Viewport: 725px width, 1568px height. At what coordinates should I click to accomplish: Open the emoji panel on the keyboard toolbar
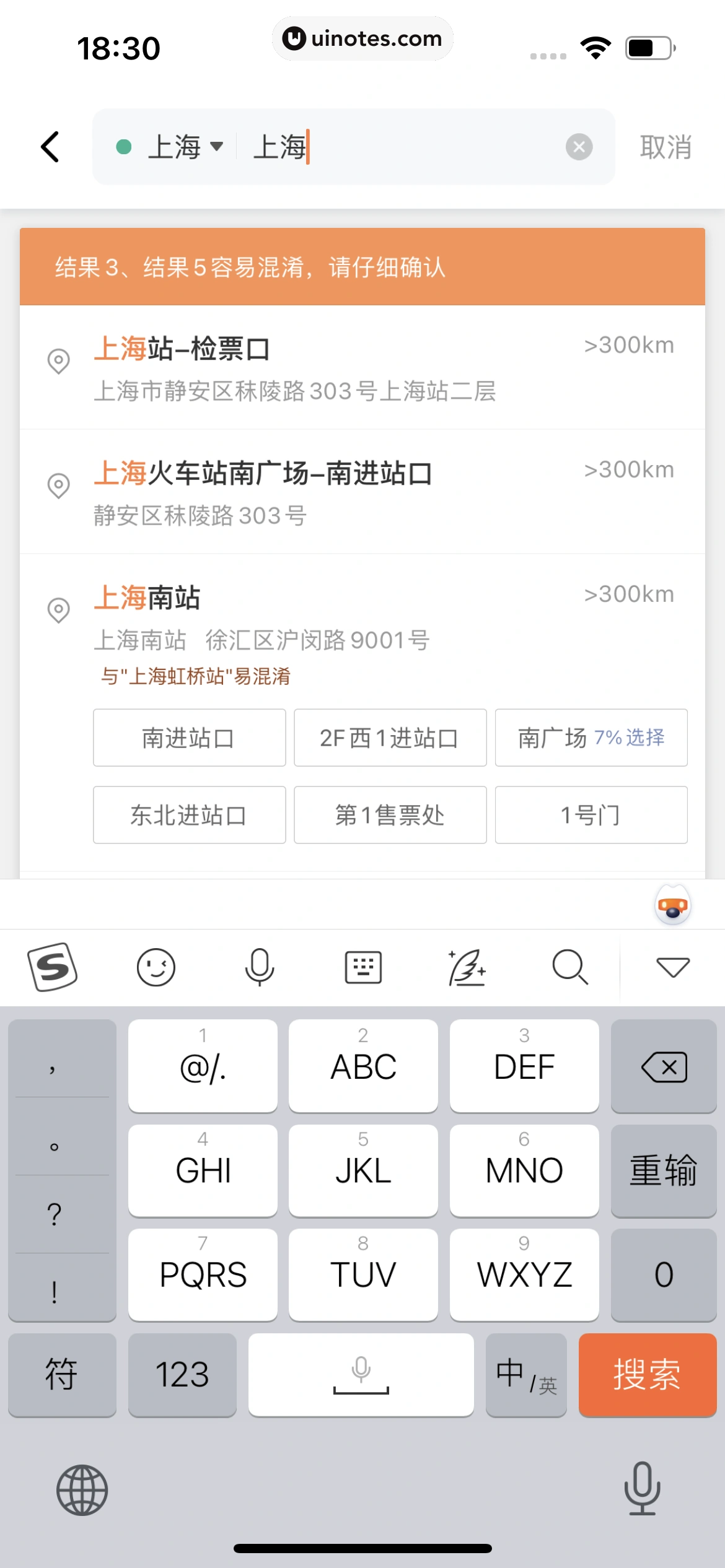157,966
